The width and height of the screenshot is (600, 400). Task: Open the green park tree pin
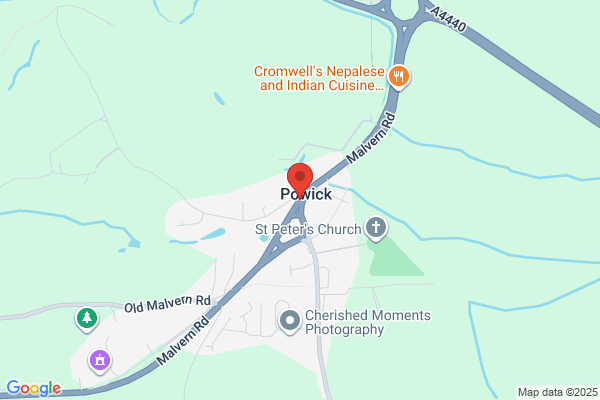click(87, 319)
